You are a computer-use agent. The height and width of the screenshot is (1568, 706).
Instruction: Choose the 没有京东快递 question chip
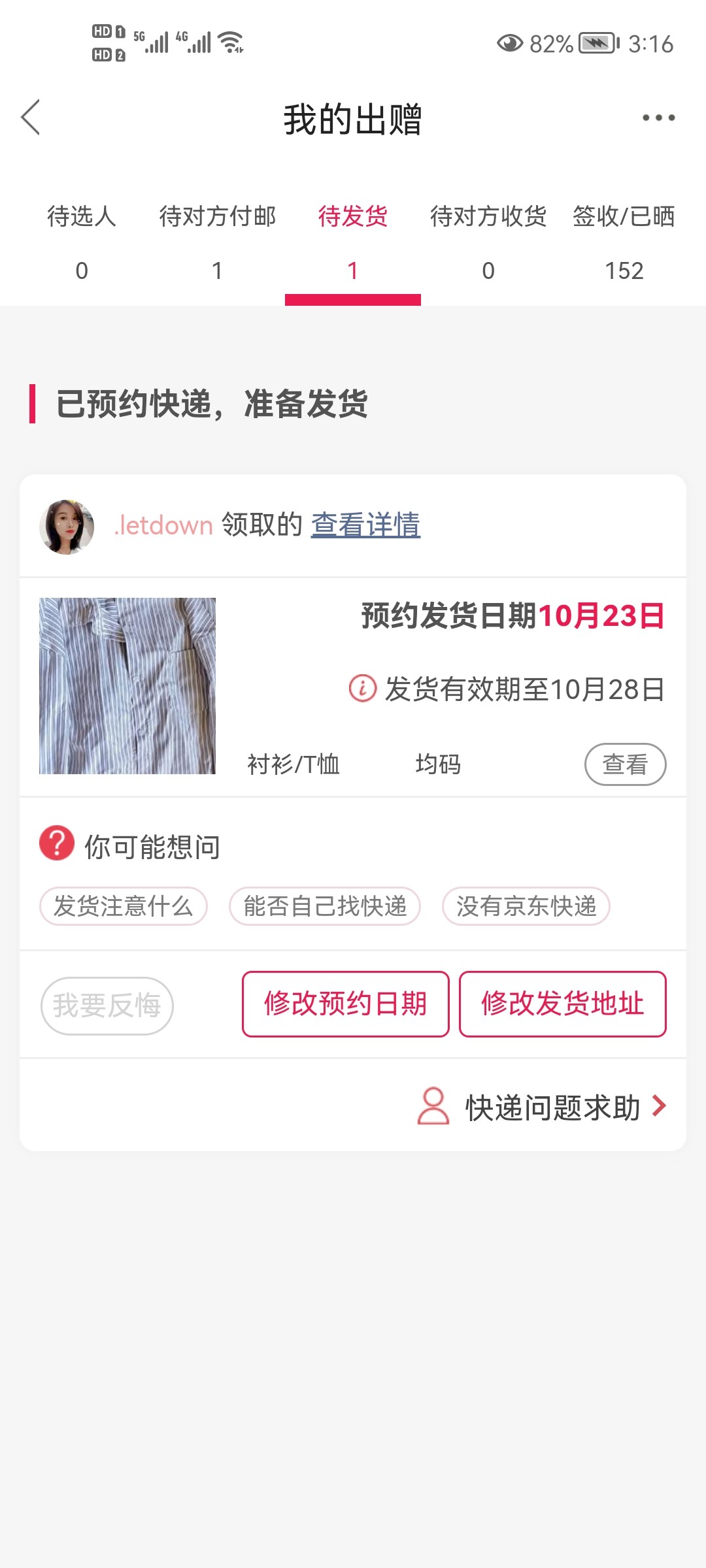click(526, 906)
